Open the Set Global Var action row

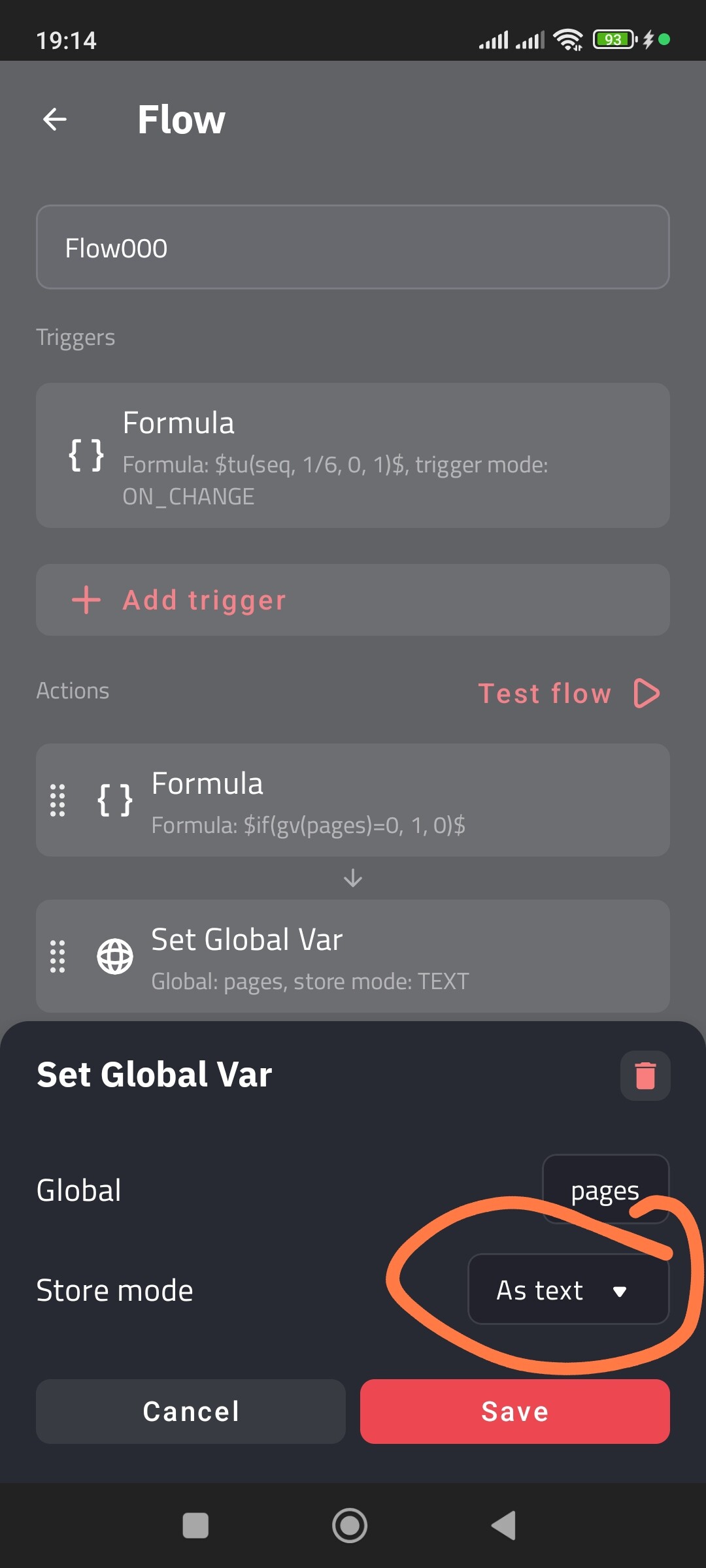(x=353, y=956)
